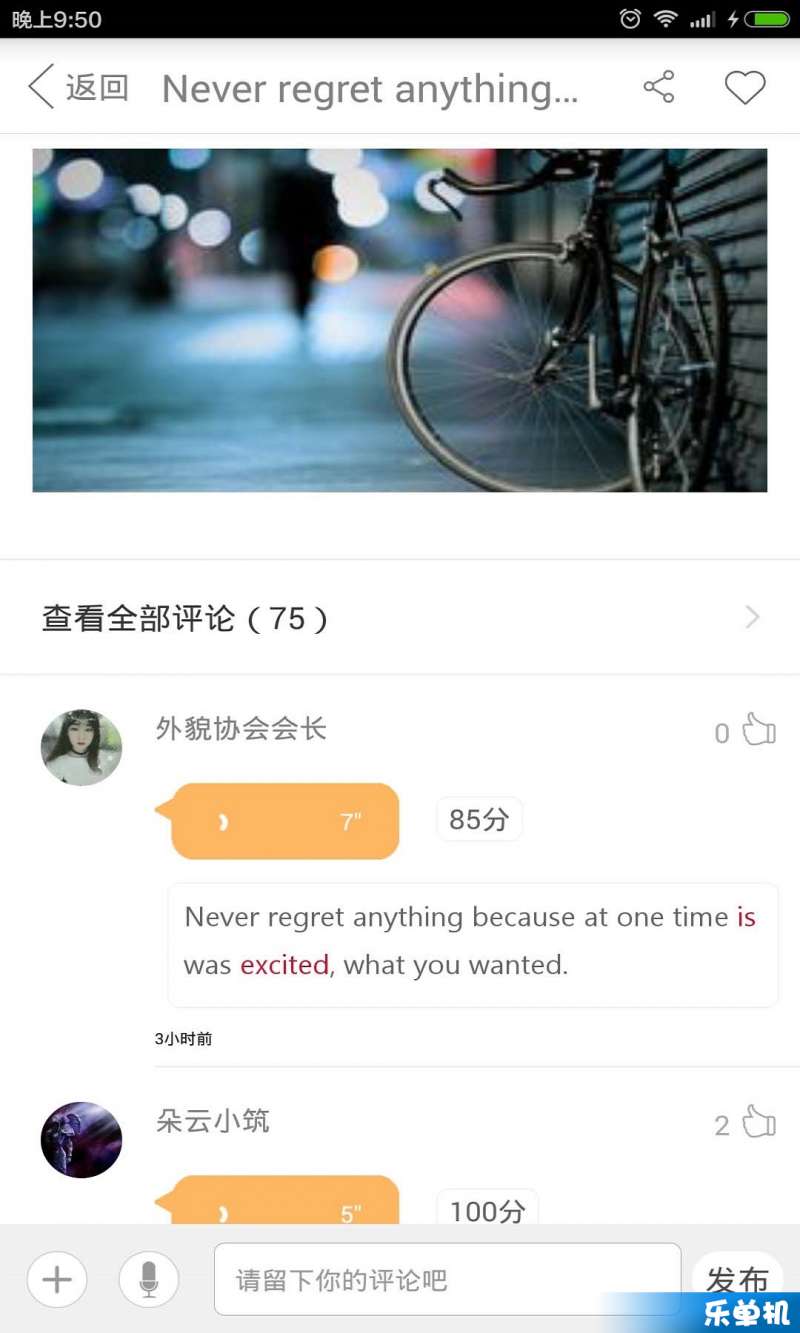Favorite this post with the heart
Viewport: 800px width, 1333px height.
tap(745, 88)
